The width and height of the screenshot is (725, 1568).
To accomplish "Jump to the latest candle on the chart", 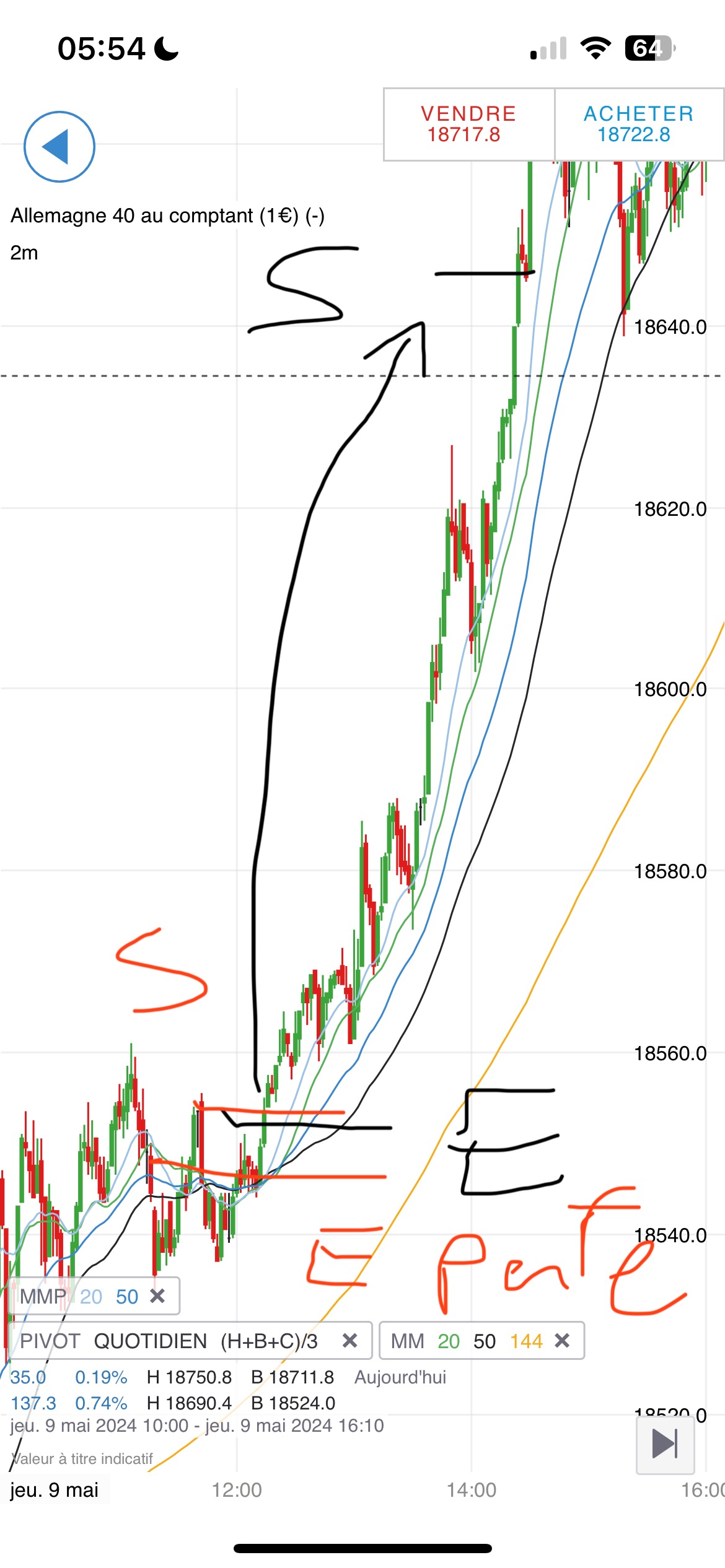I will coord(665,1444).
